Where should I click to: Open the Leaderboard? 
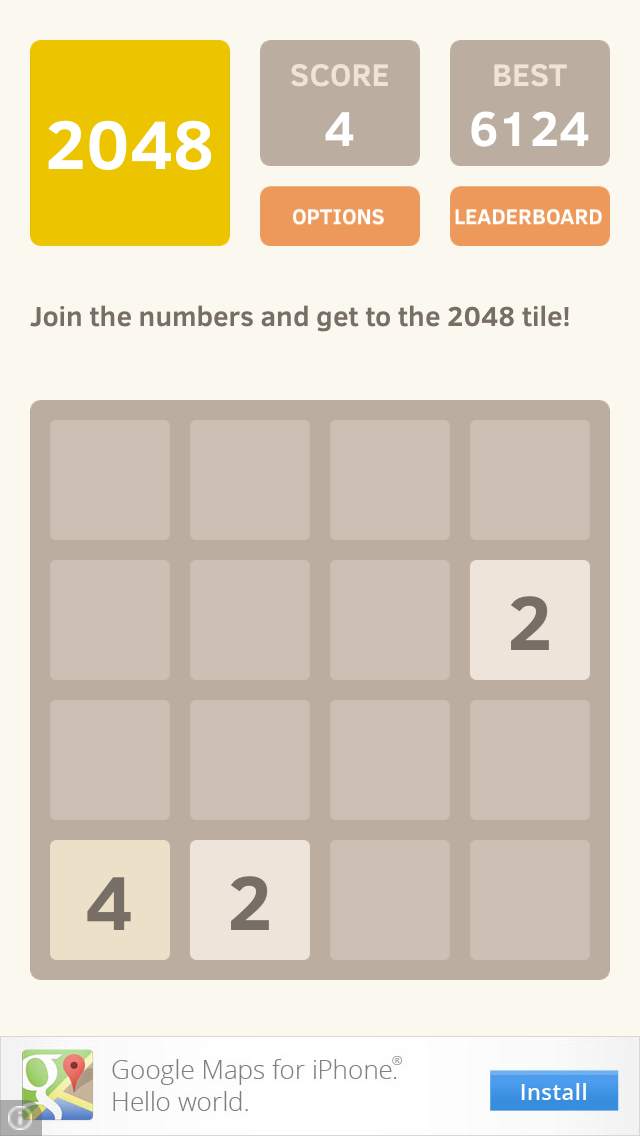(x=529, y=216)
